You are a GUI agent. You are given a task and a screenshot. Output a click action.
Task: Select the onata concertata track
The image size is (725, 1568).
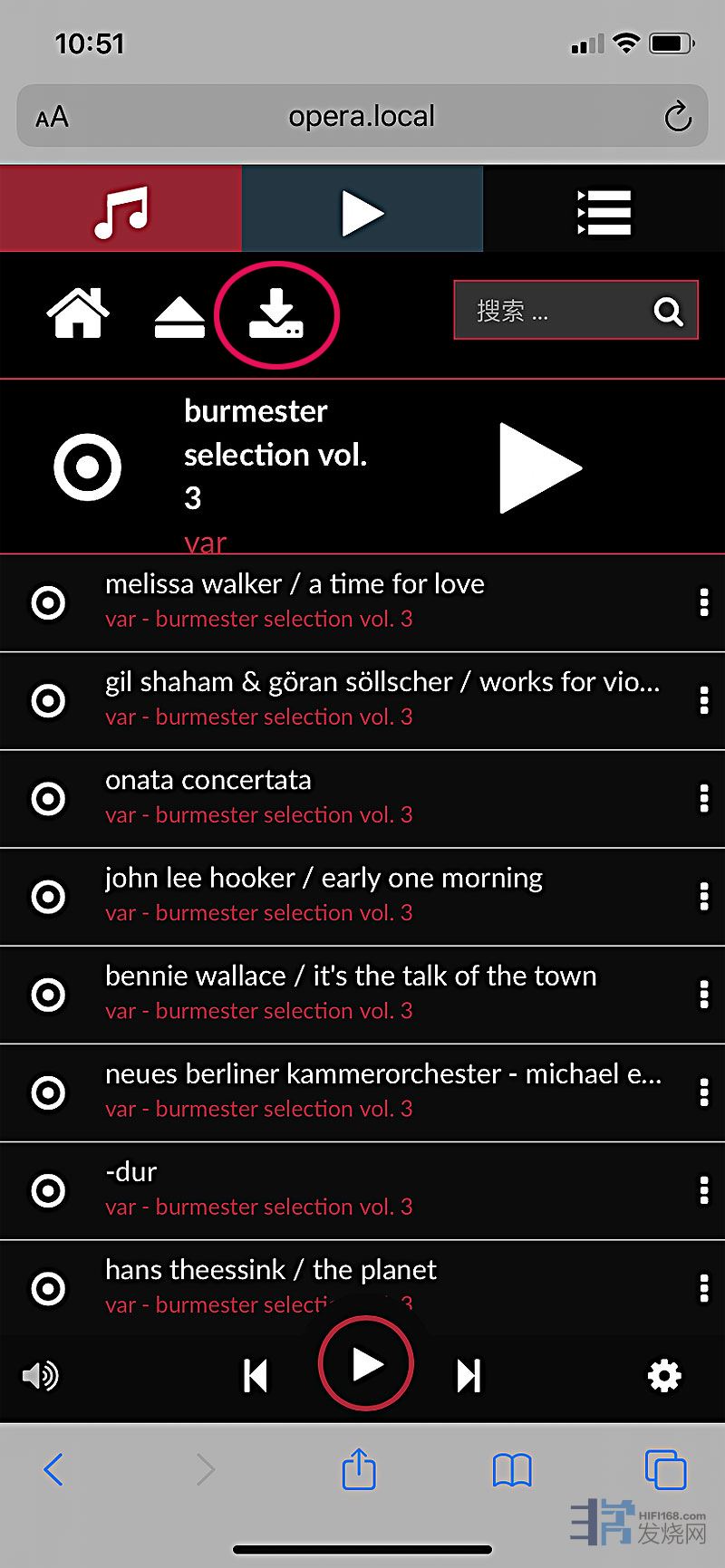pos(208,781)
